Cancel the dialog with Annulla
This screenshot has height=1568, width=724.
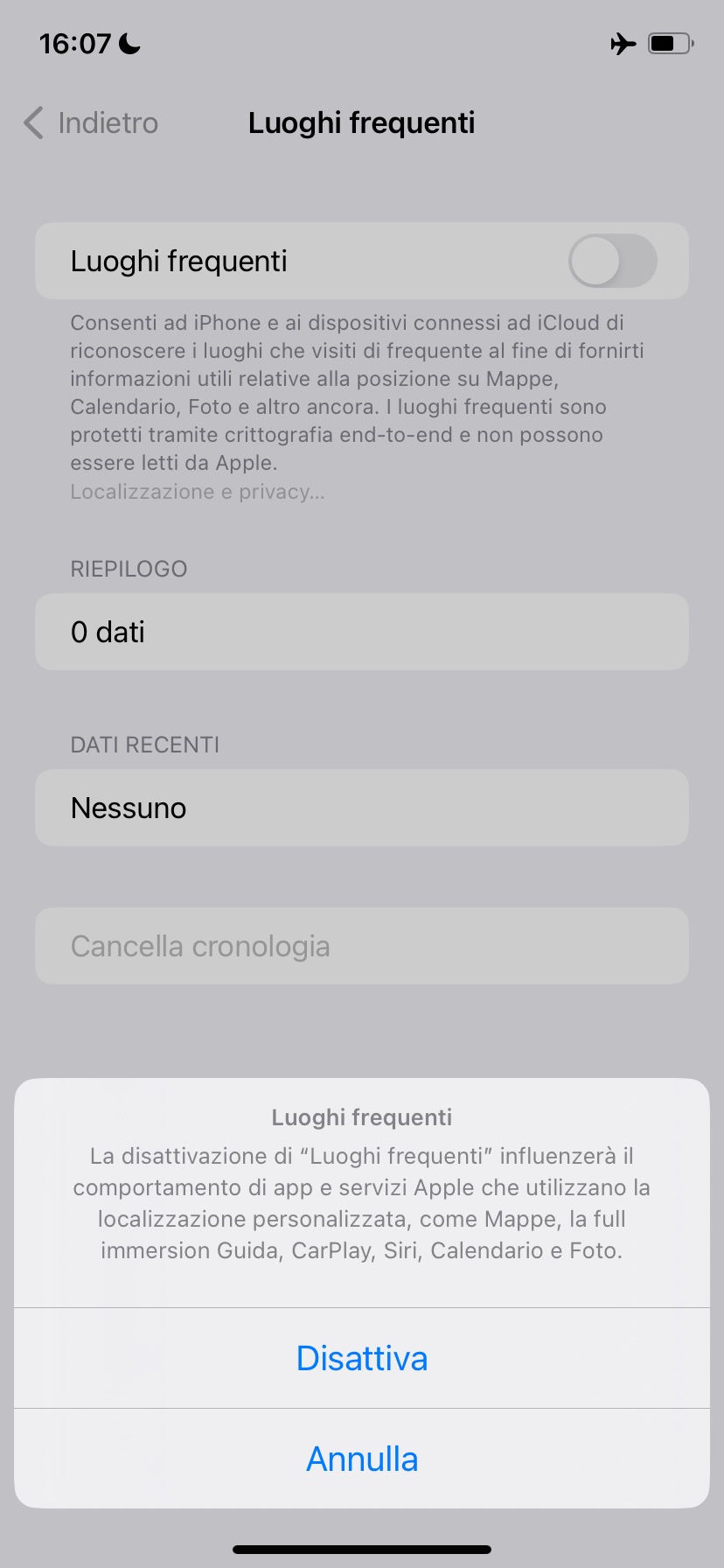pos(362,1459)
